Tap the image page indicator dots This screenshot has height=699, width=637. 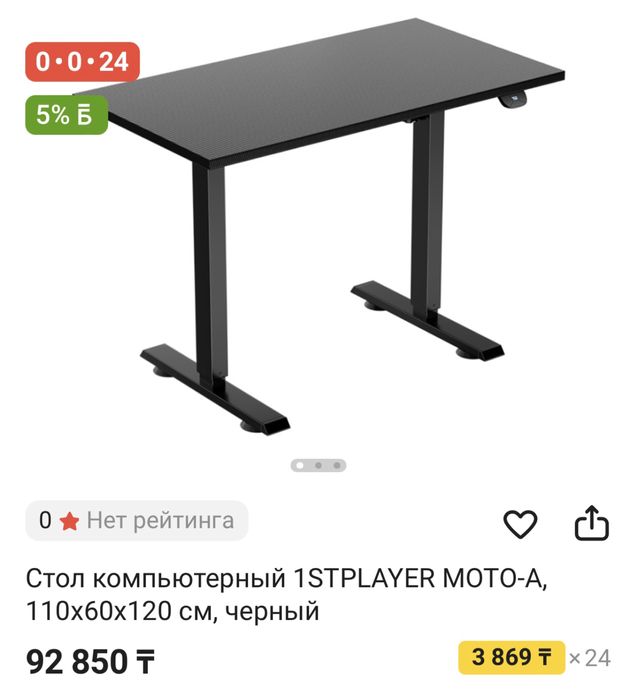318,465
